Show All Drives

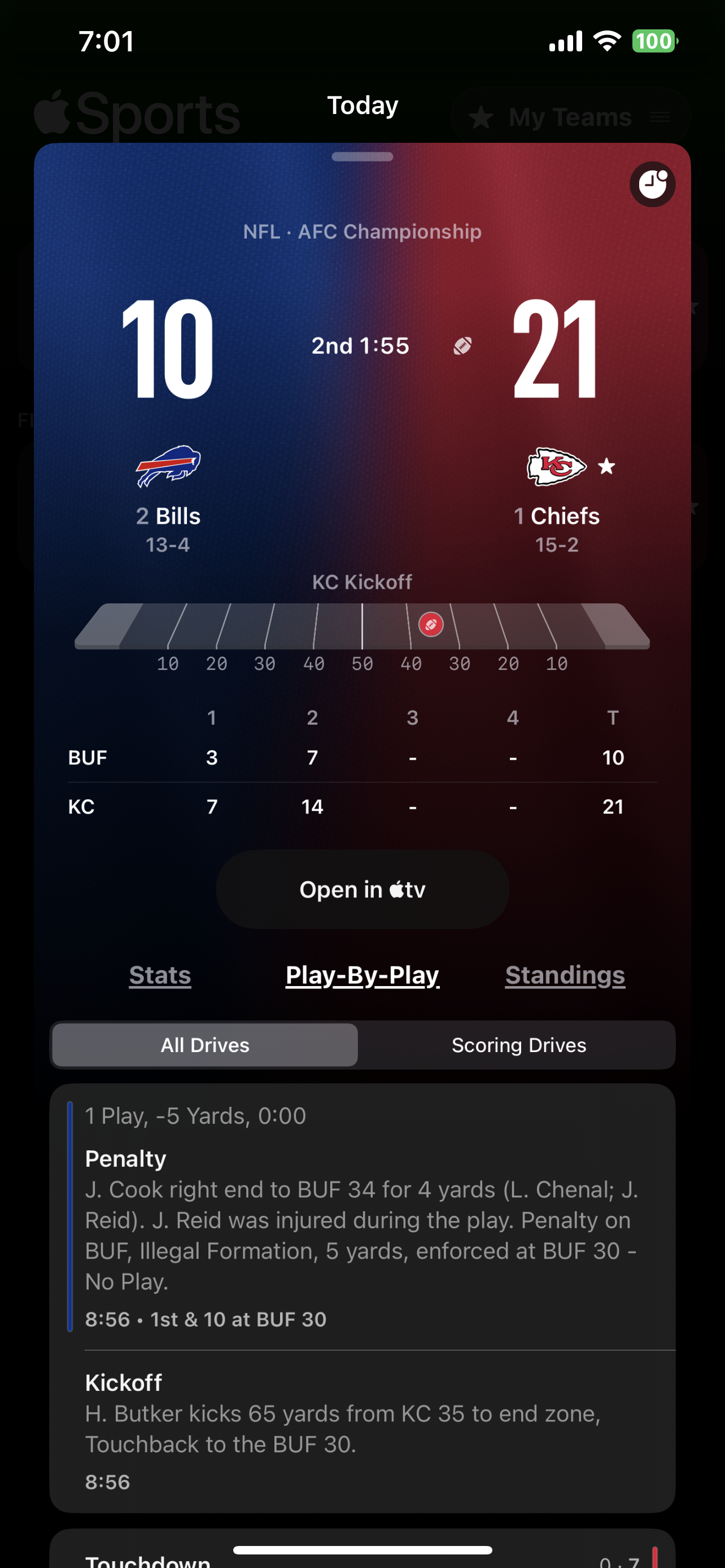(205, 1045)
